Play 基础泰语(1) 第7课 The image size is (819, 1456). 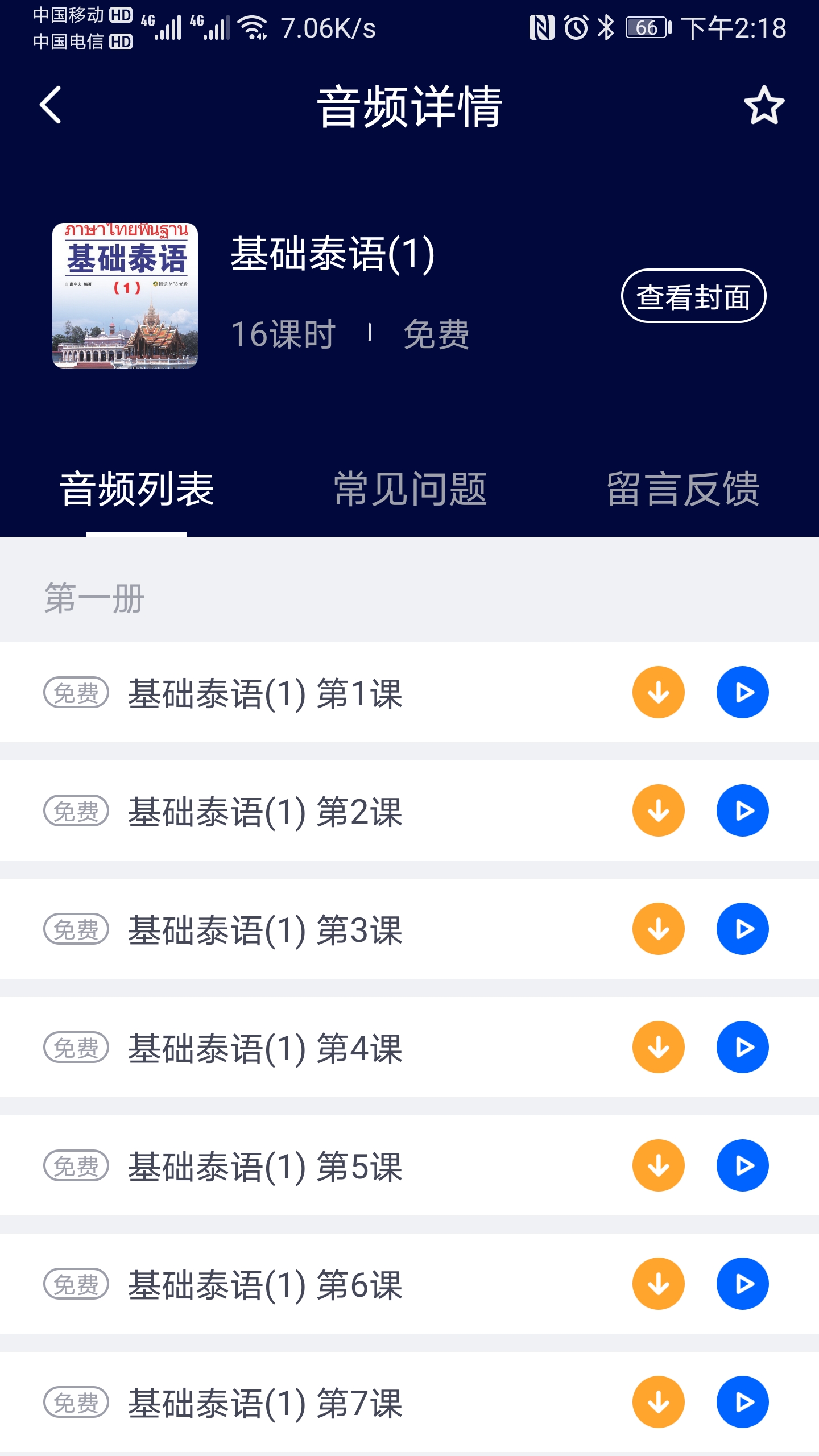pyautogui.click(x=742, y=1402)
